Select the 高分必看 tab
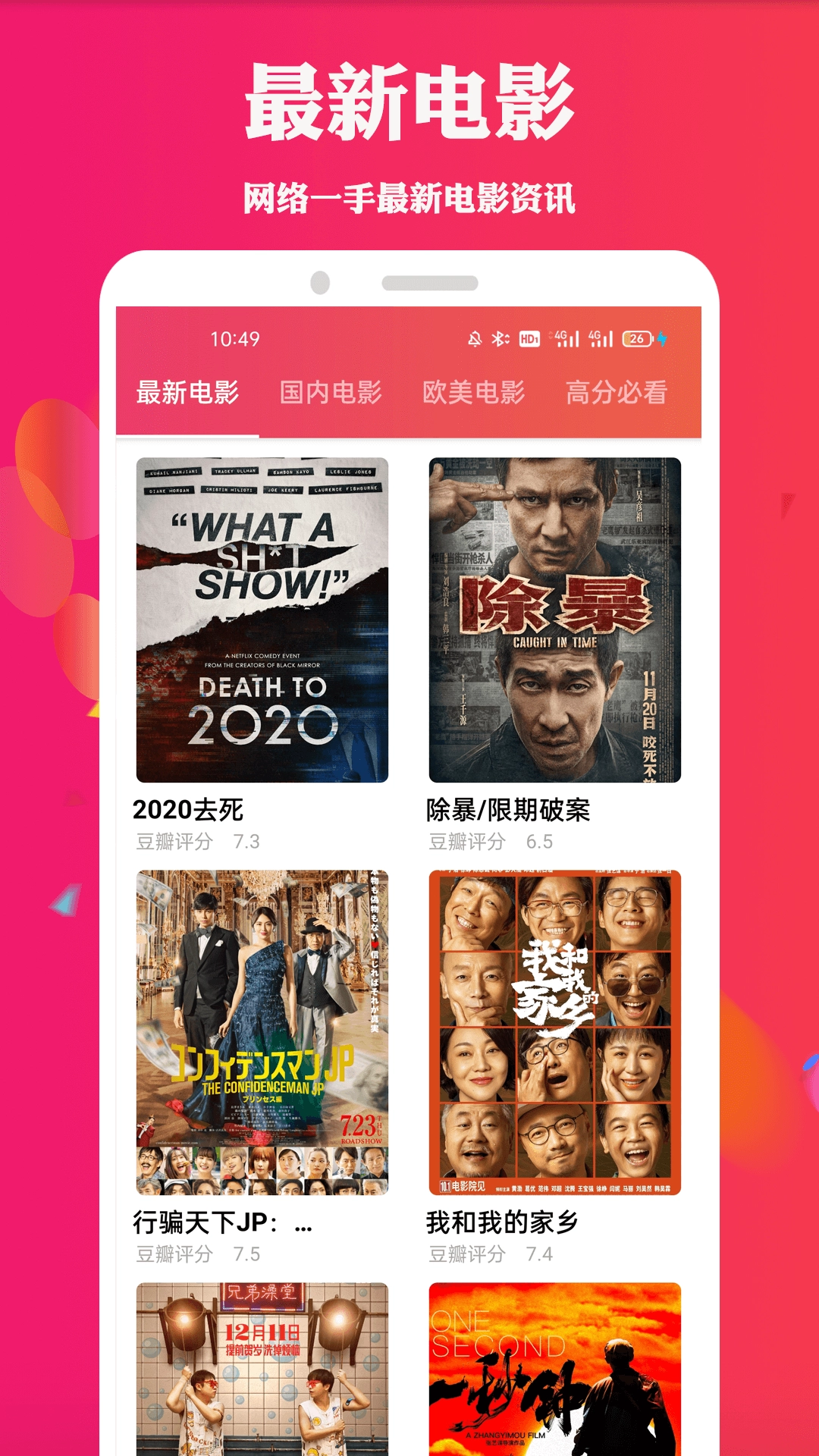 (616, 394)
